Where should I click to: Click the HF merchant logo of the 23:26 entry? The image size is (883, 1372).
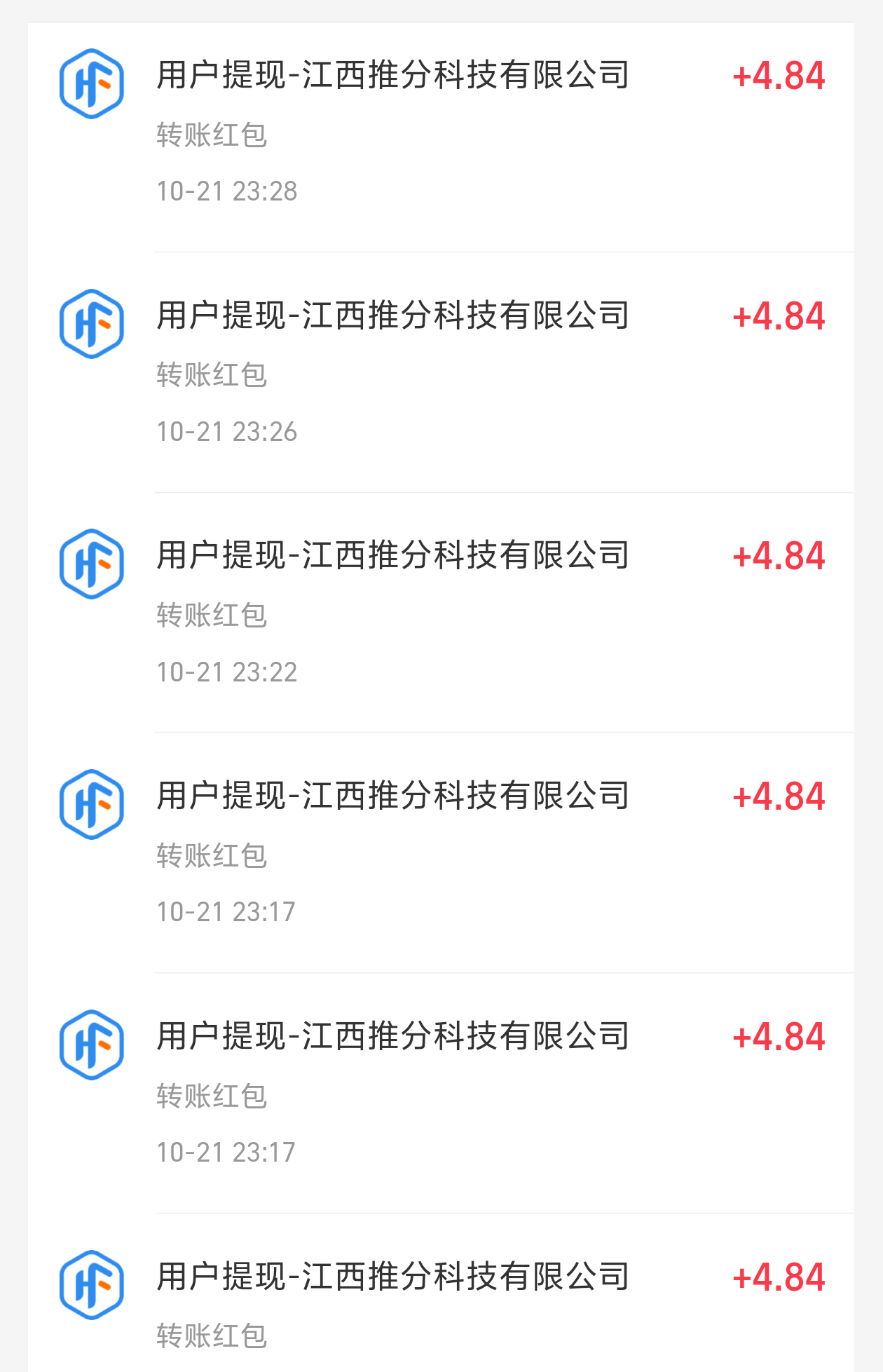coord(90,322)
